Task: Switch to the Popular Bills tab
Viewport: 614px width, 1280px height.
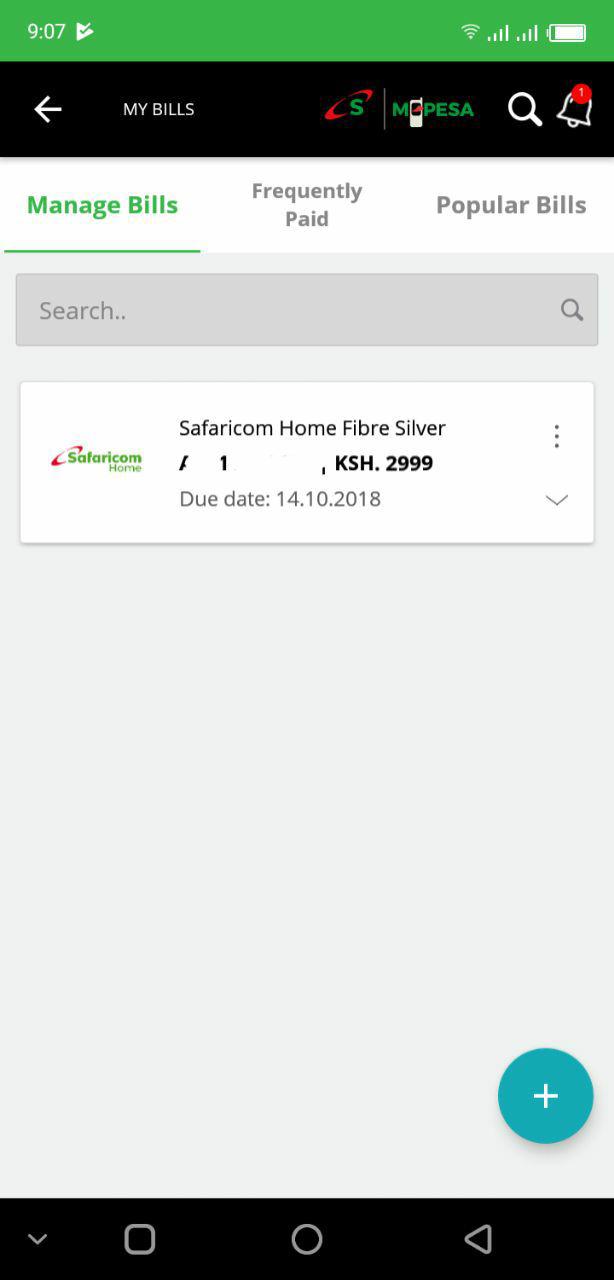Action: click(x=511, y=204)
